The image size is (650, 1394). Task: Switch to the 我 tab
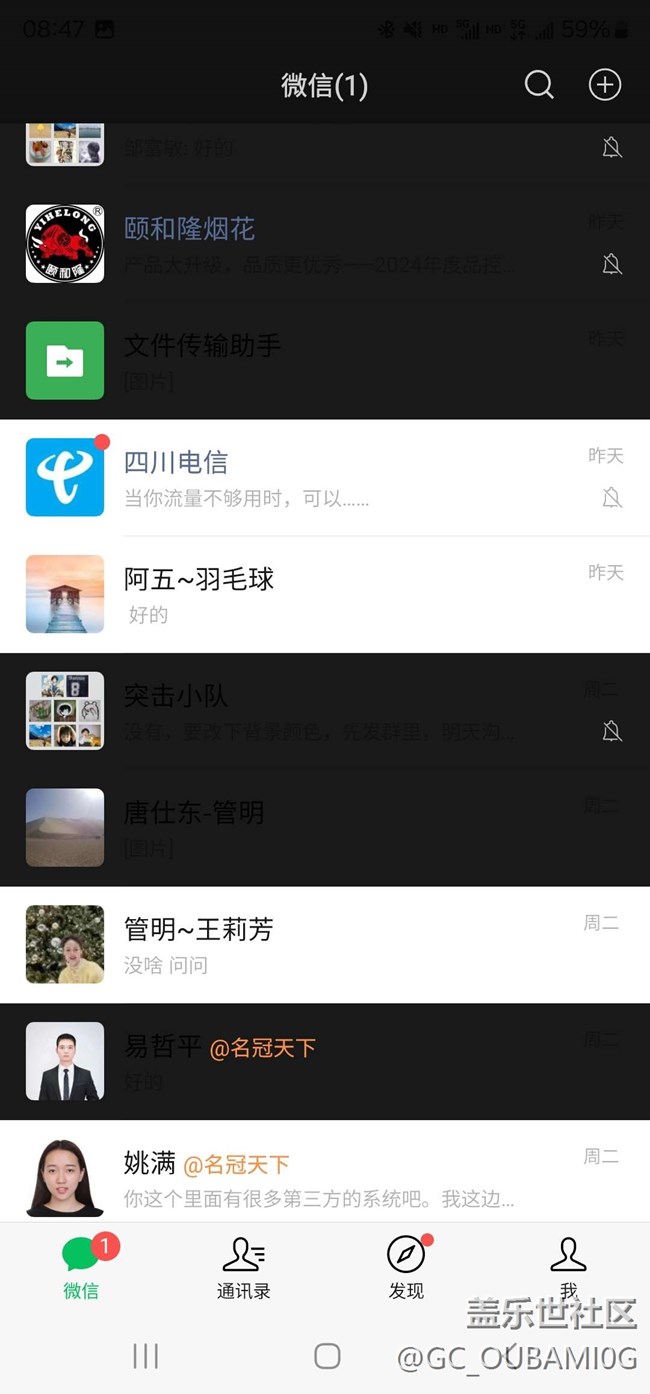[x=568, y=1267]
